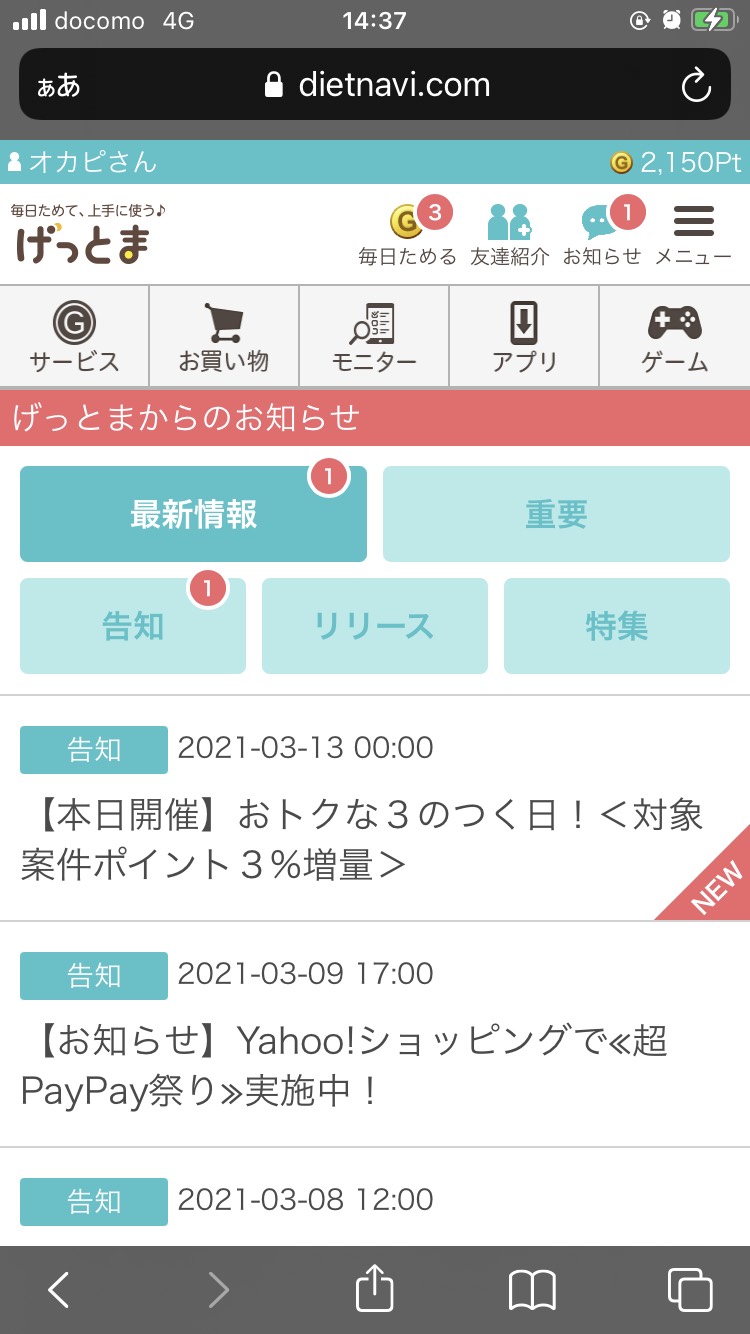Open the 【本日開催】おトクな3のつく日 notice
The width and height of the screenshot is (750, 1334).
pyautogui.click(x=375, y=808)
